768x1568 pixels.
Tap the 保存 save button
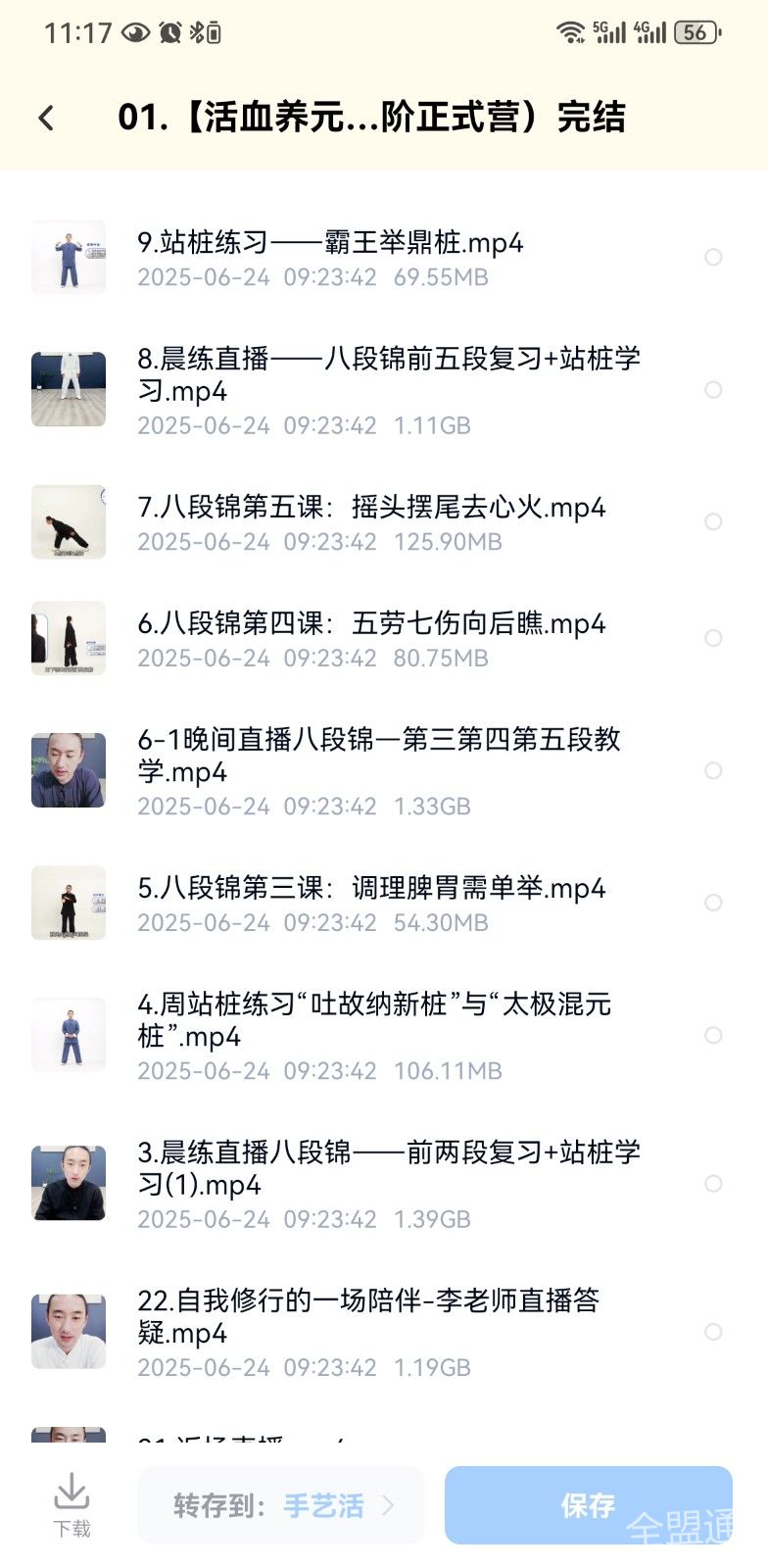point(588,1505)
